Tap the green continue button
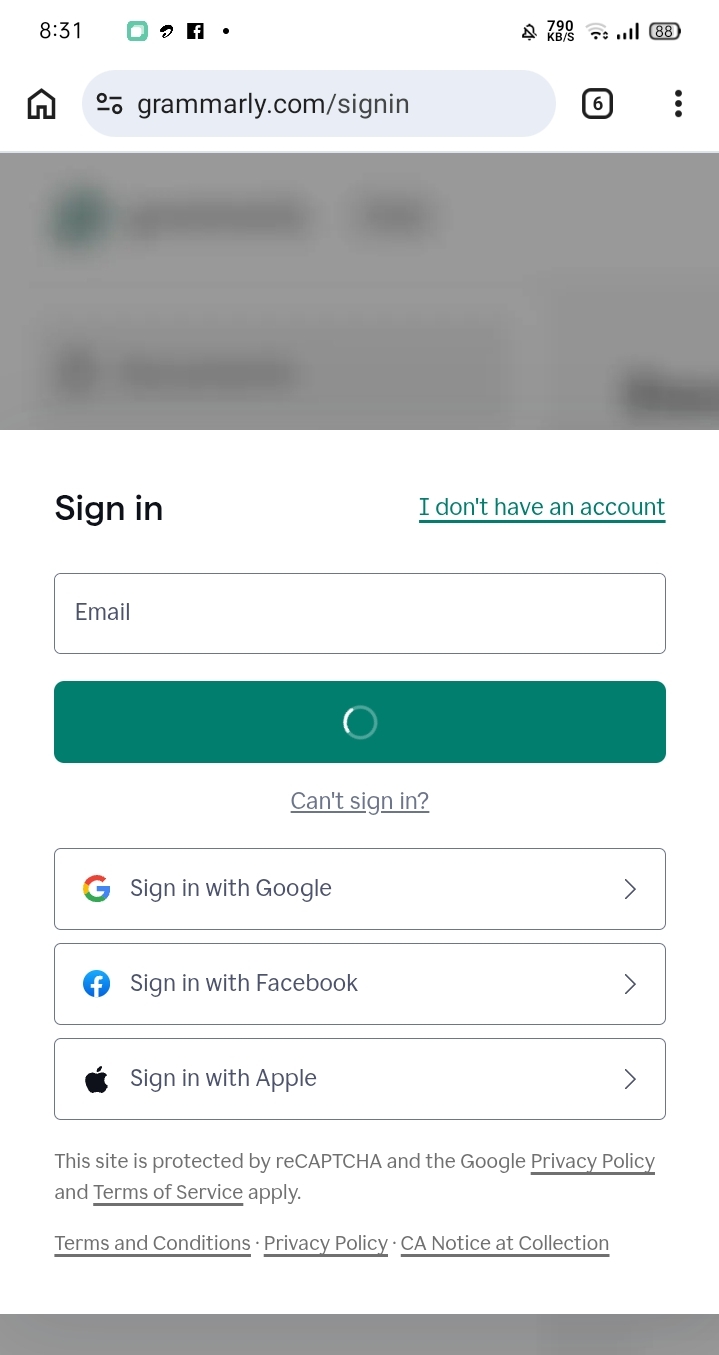The height and width of the screenshot is (1355, 719). (x=359, y=722)
